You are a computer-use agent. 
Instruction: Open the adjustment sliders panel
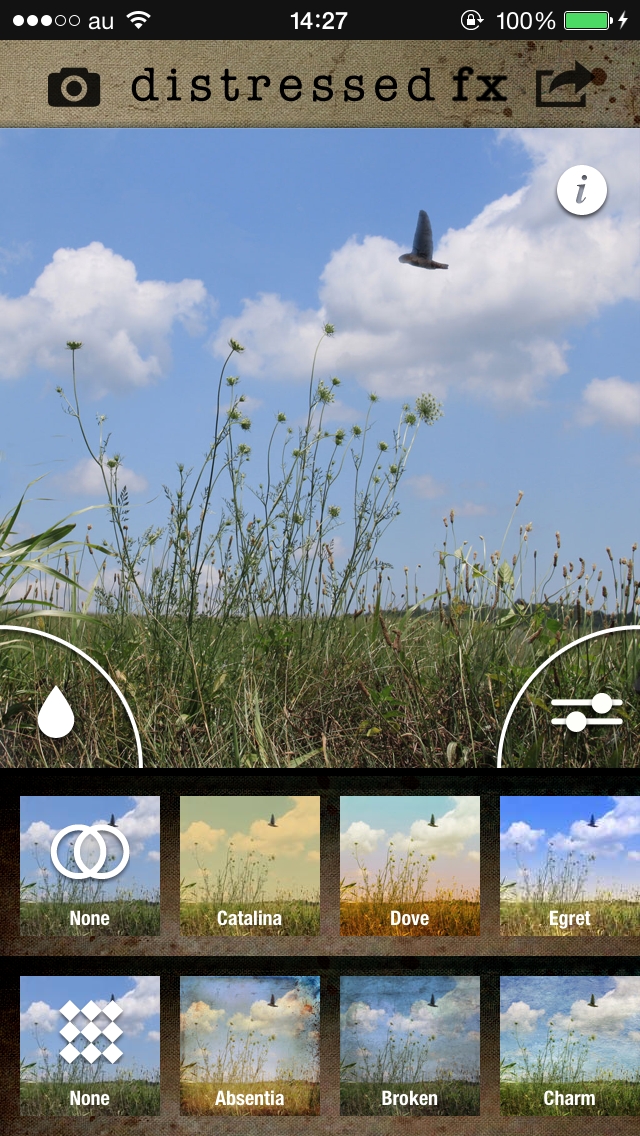(x=586, y=712)
